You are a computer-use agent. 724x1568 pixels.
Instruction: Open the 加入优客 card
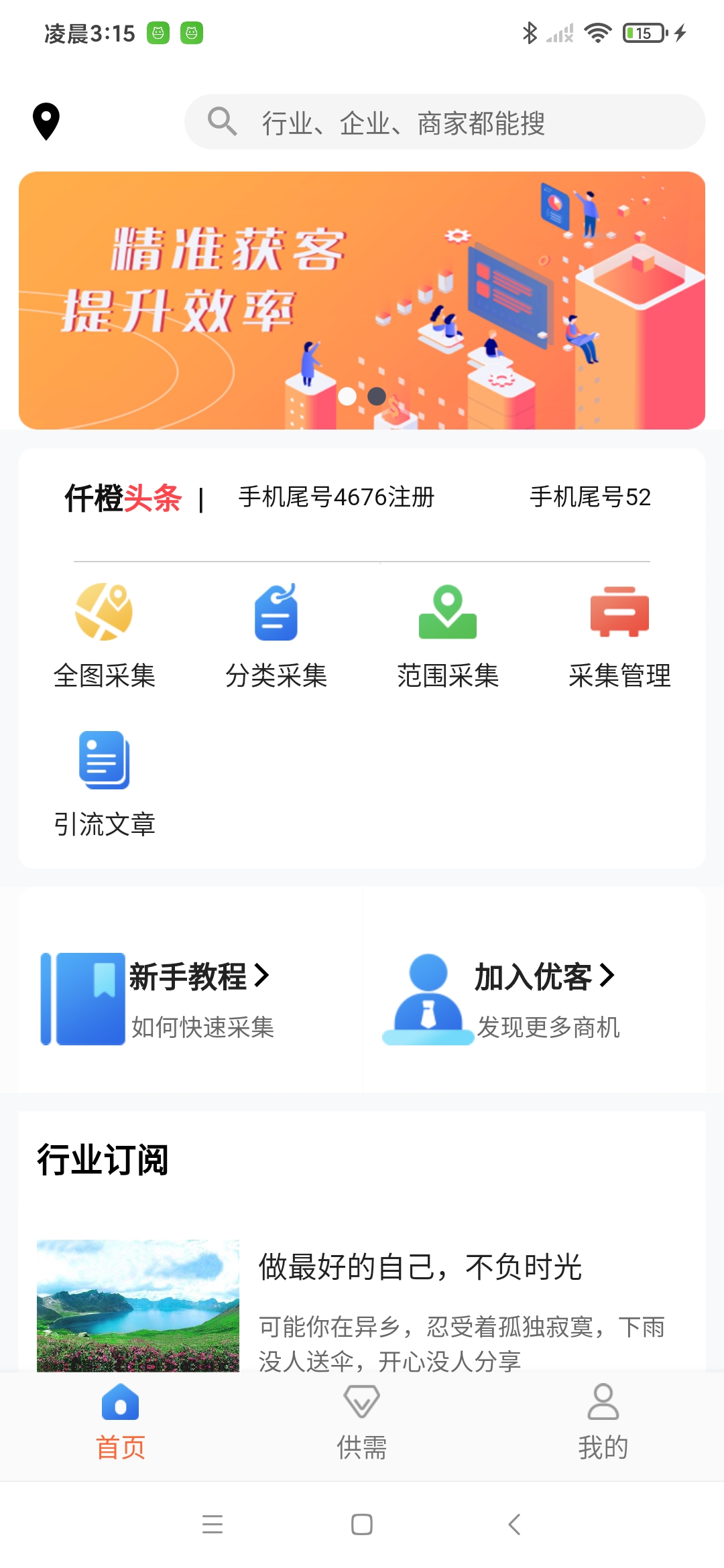pos(534,998)
